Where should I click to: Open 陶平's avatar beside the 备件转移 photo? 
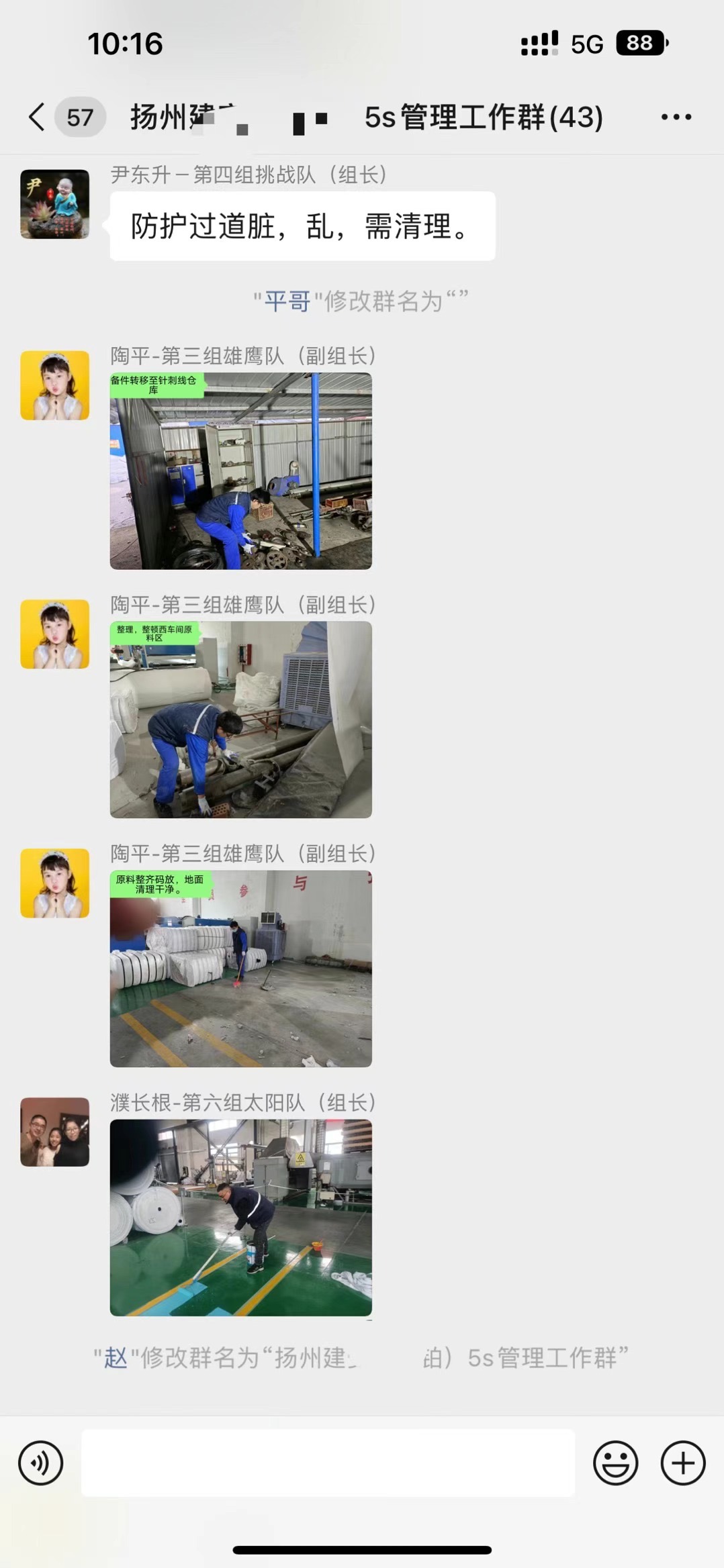click(55, 385)
